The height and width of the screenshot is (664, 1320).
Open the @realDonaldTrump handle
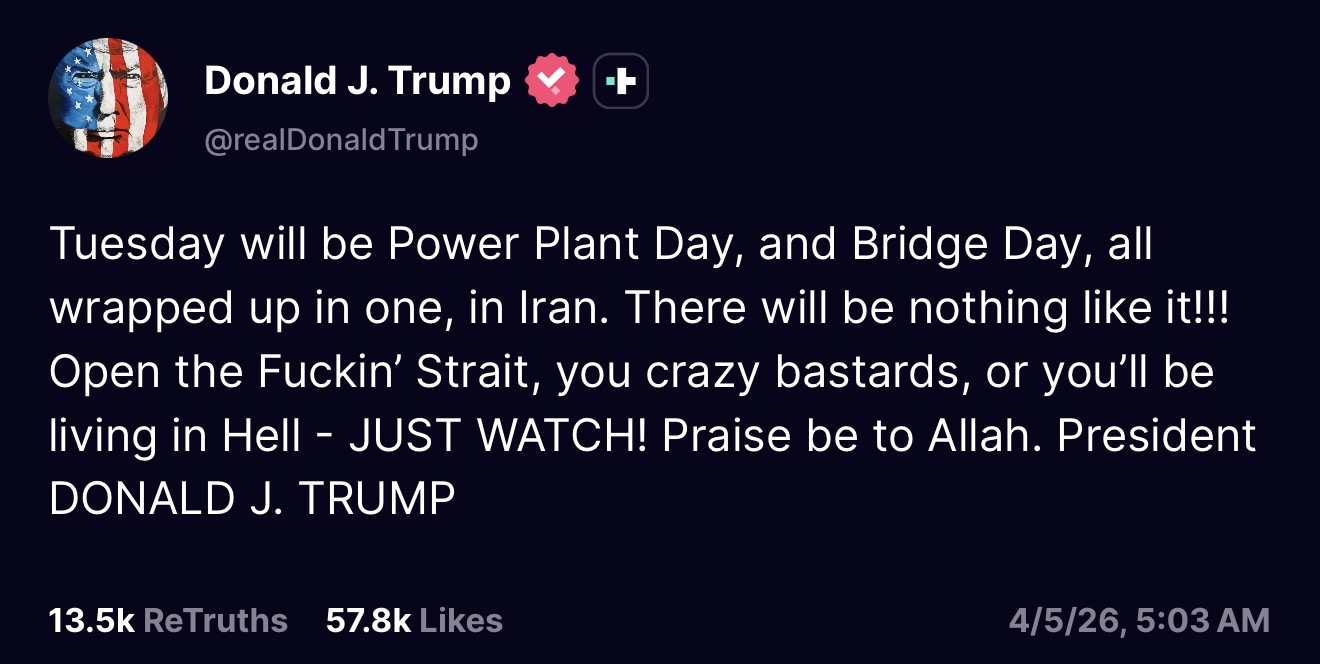click(x=341, y=140)
